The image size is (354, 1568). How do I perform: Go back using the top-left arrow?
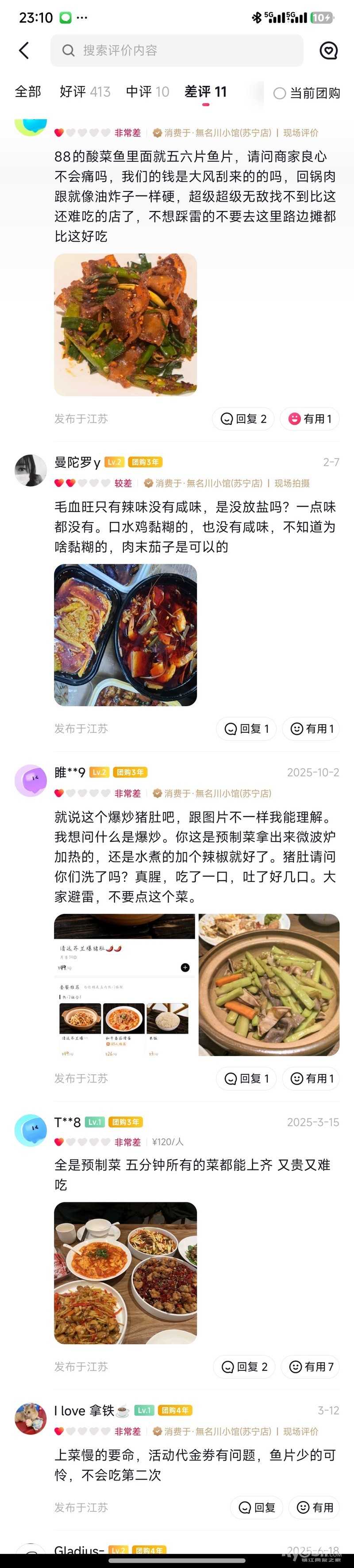pyautogui.click(x=24, y=50)
